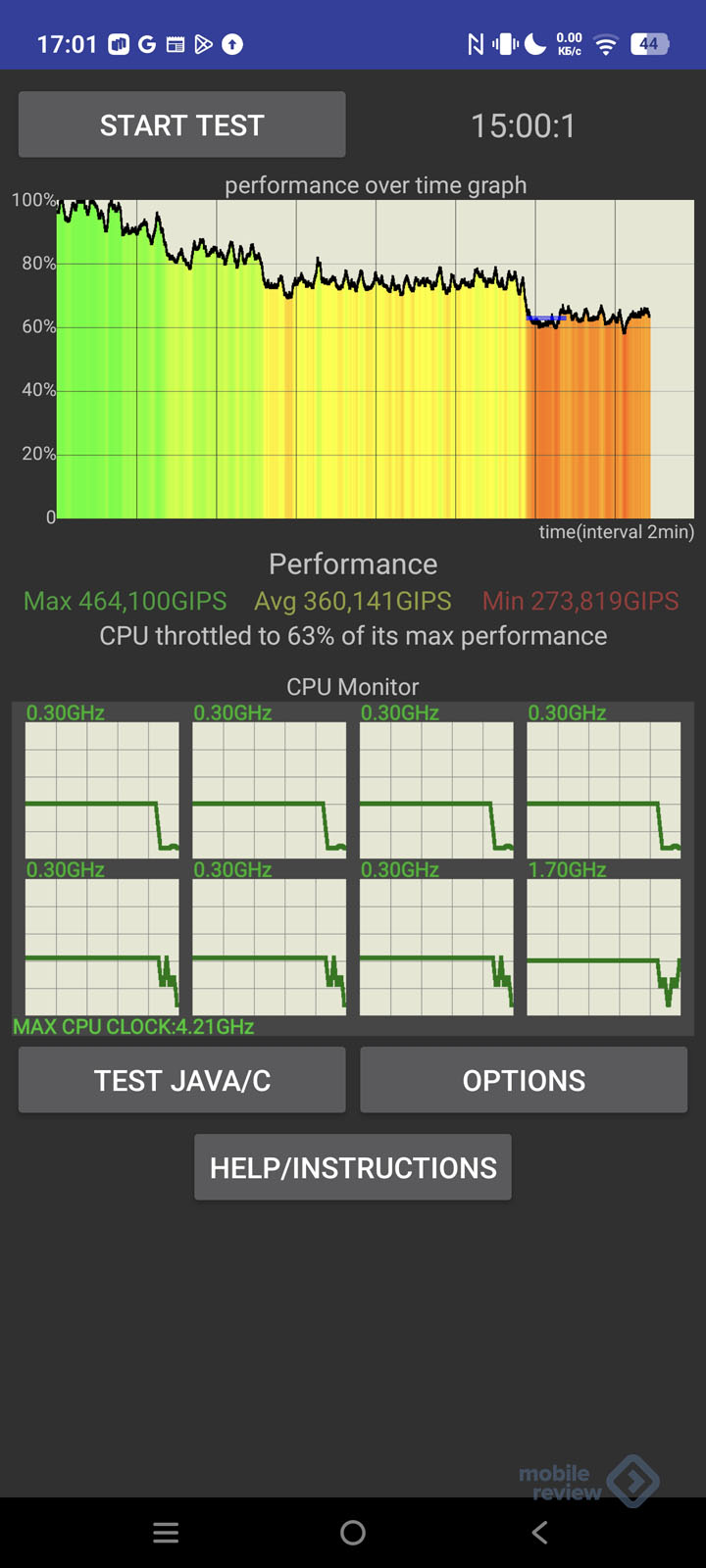706x1568 pixels.
Task: Open TEST JAVA/C mode
Action: coord(181,1080)
